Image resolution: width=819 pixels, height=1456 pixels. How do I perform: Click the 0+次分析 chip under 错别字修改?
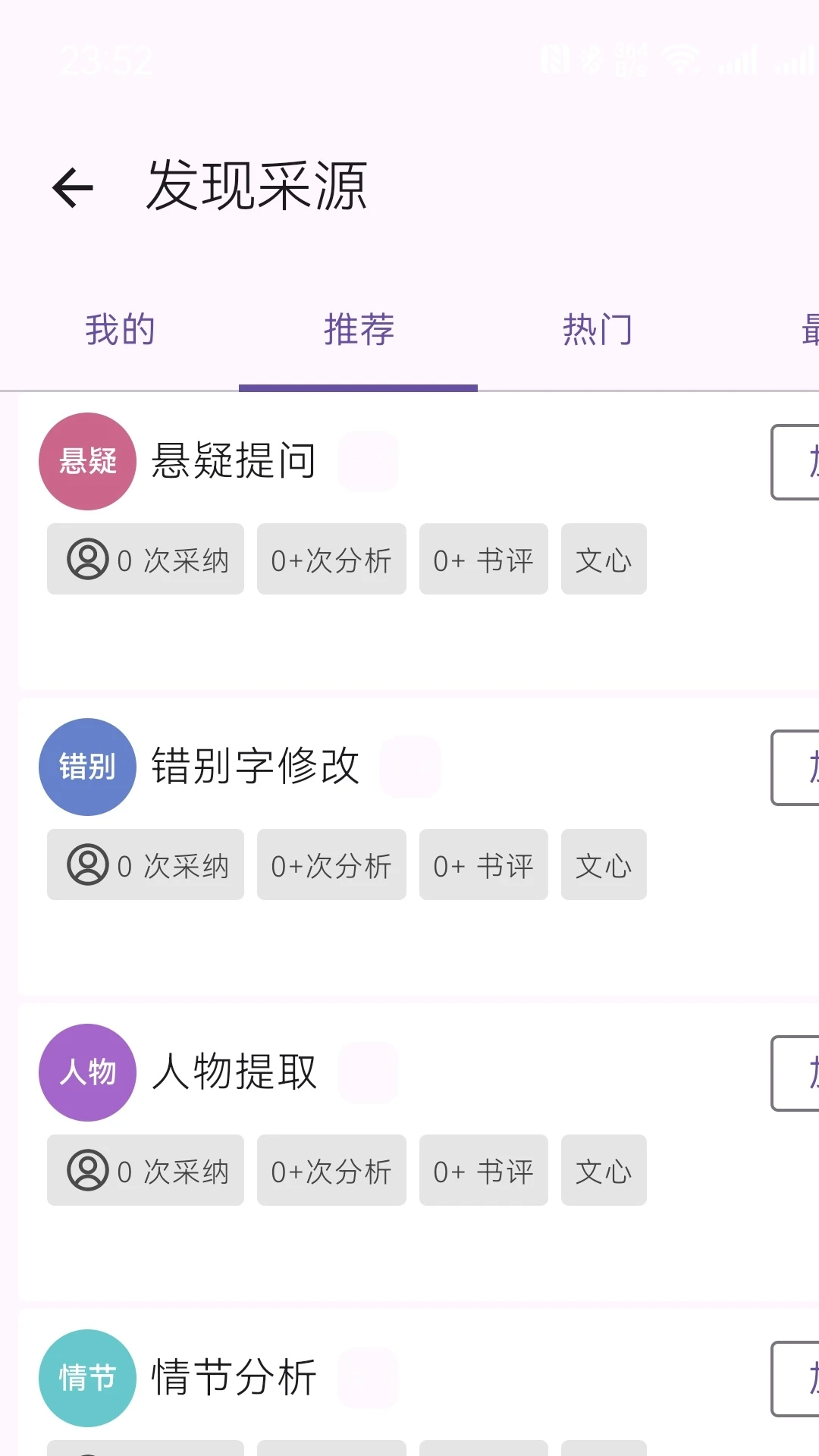tap(331, 865)
